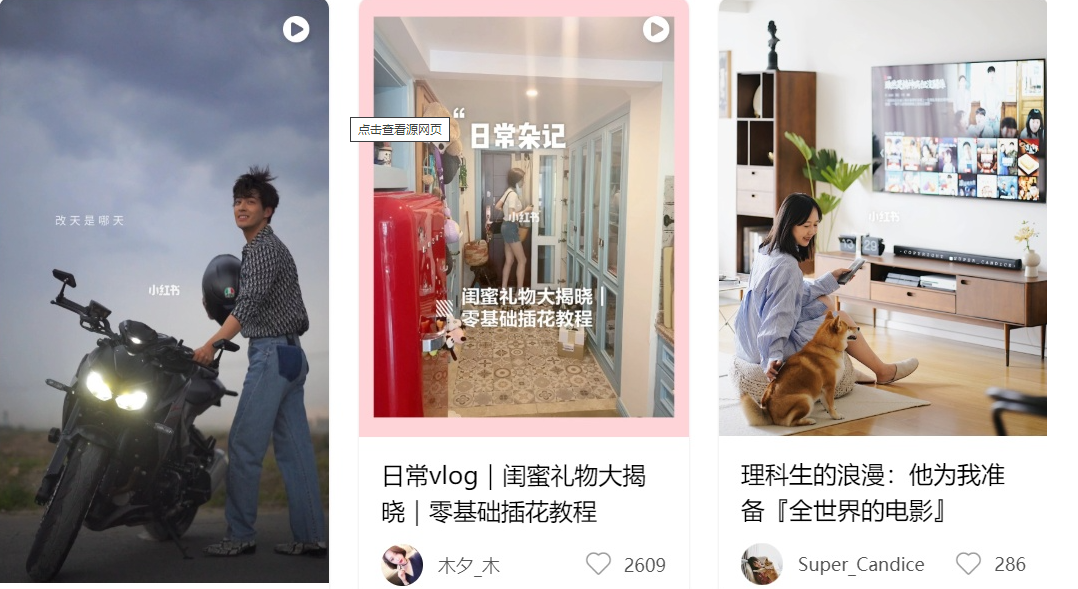View Super_Candice's profile
This screenshot has height=589, width=1078.
click(x=762, y=564)
